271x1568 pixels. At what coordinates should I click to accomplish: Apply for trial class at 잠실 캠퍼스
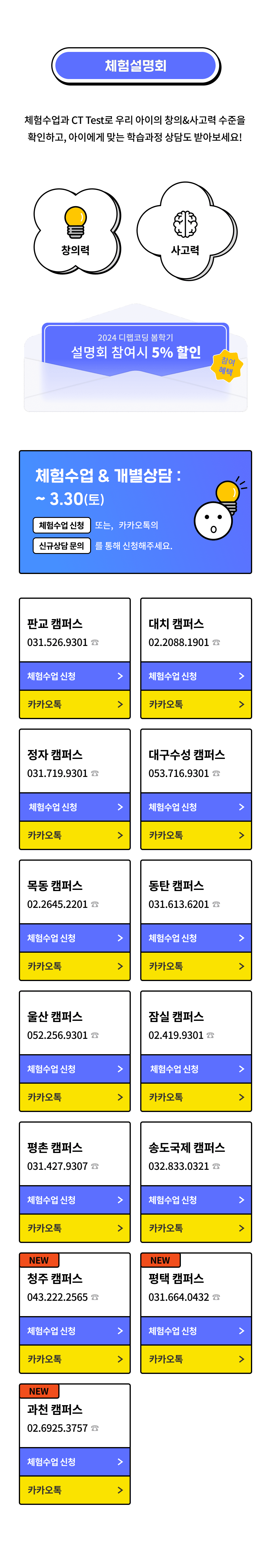coord(196,1068)
